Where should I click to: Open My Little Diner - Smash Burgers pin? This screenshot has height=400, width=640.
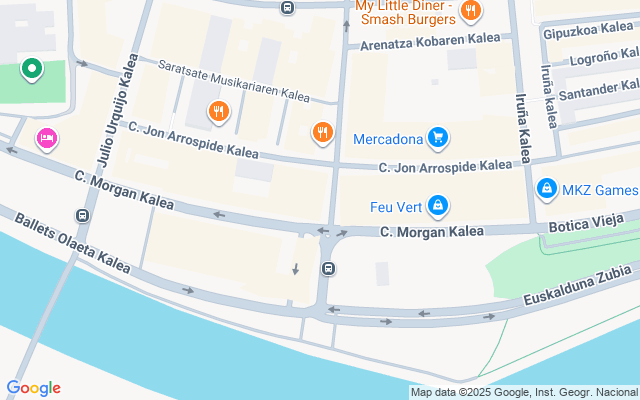coord(471,11)
